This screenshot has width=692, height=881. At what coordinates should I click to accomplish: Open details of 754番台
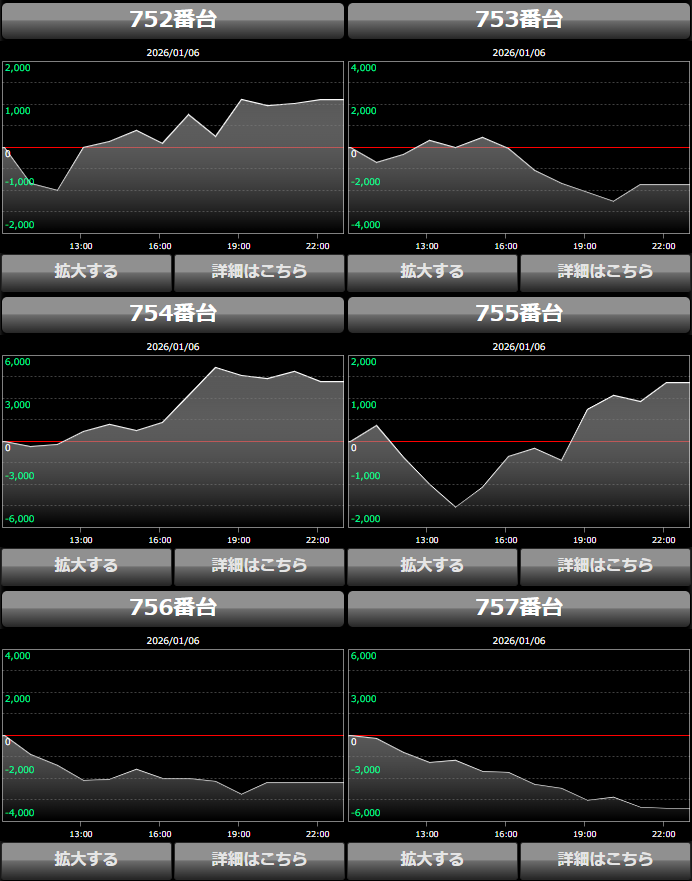click(x=259, y=566)
